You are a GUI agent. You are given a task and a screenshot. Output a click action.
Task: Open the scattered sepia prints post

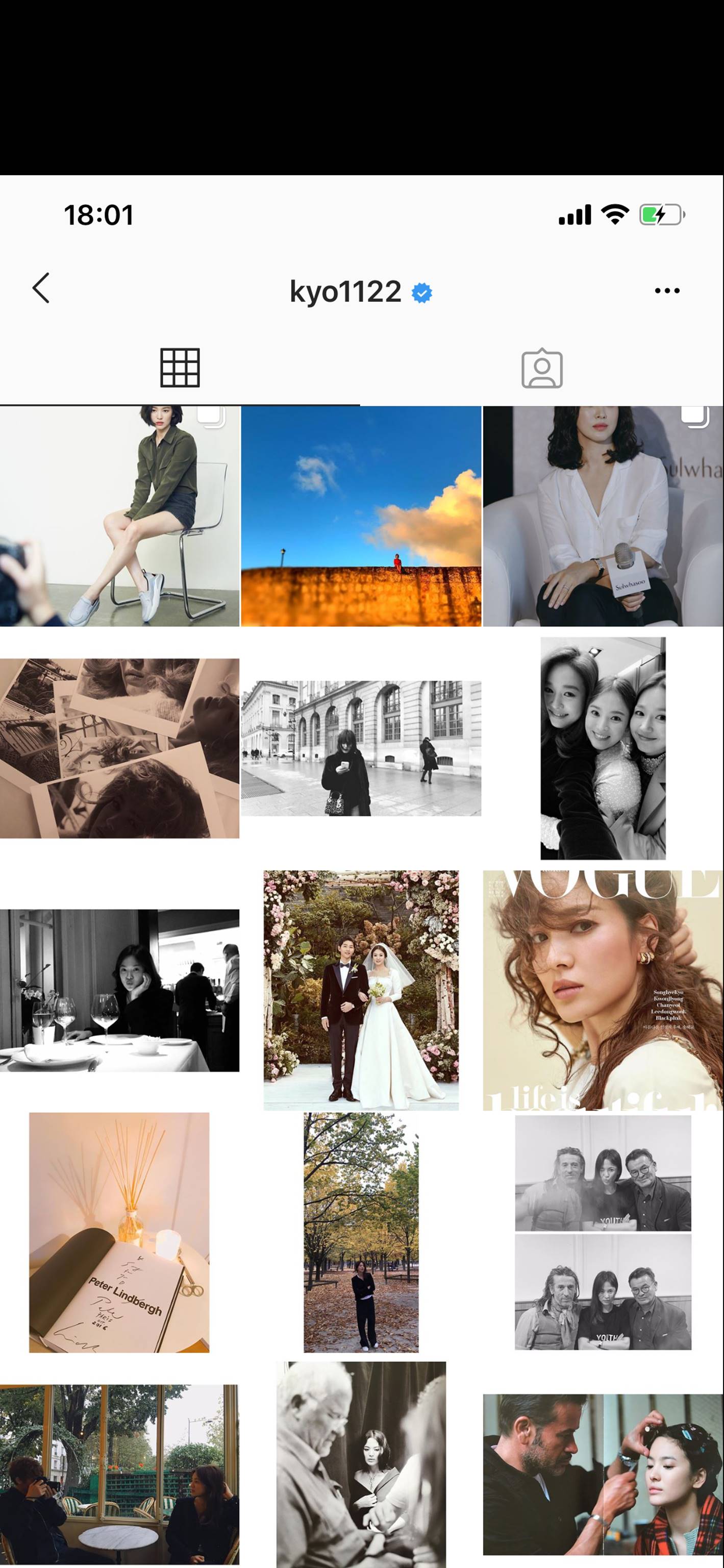(119, 747)
